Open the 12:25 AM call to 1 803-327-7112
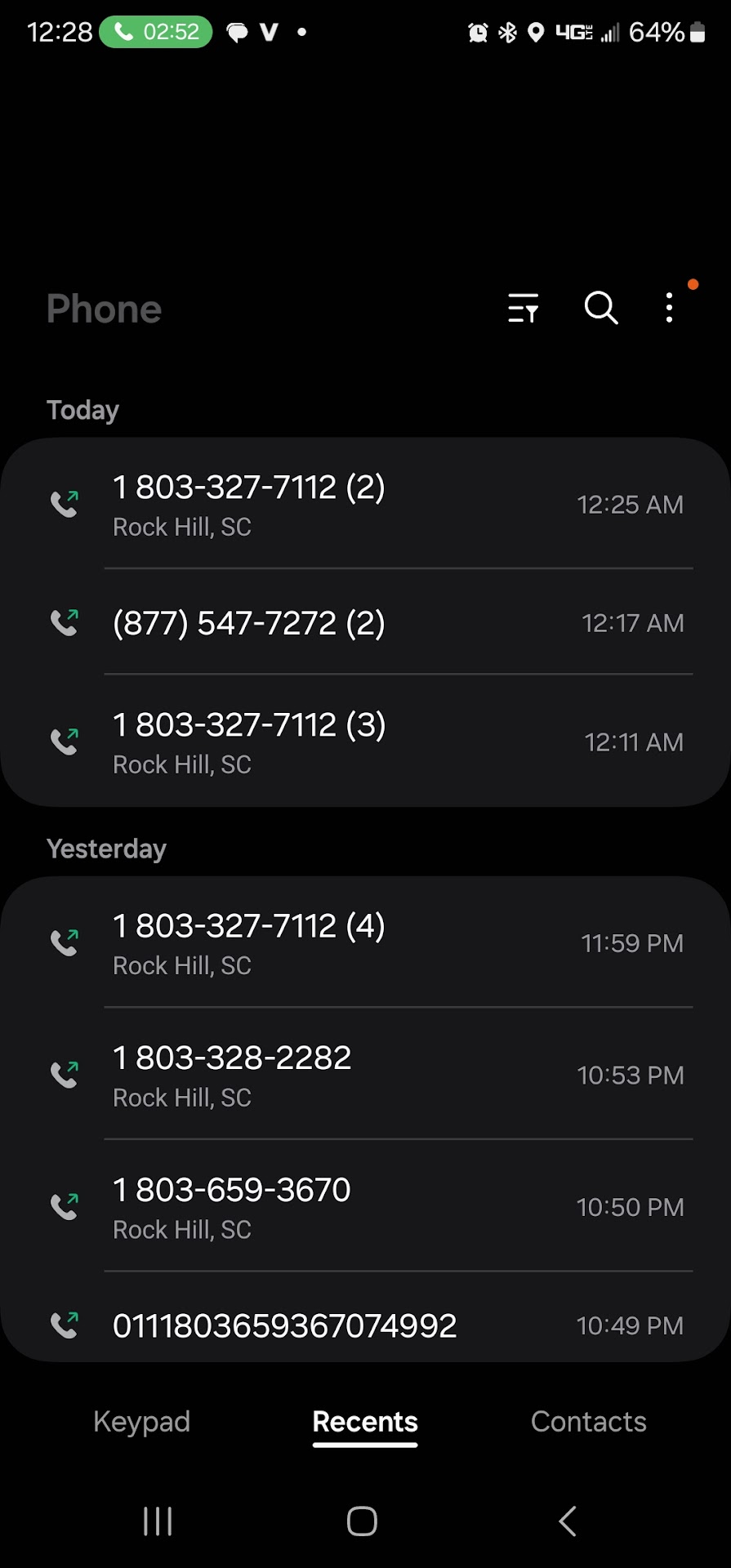 coord(365,505)
